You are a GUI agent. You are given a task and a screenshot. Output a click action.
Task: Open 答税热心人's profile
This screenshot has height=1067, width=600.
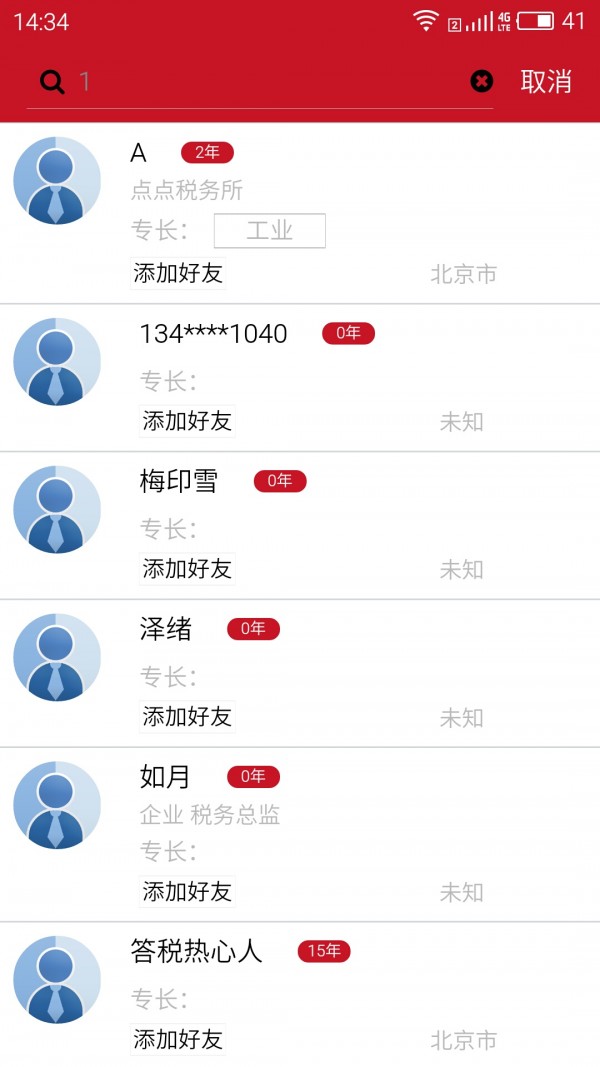click(57, 979)
